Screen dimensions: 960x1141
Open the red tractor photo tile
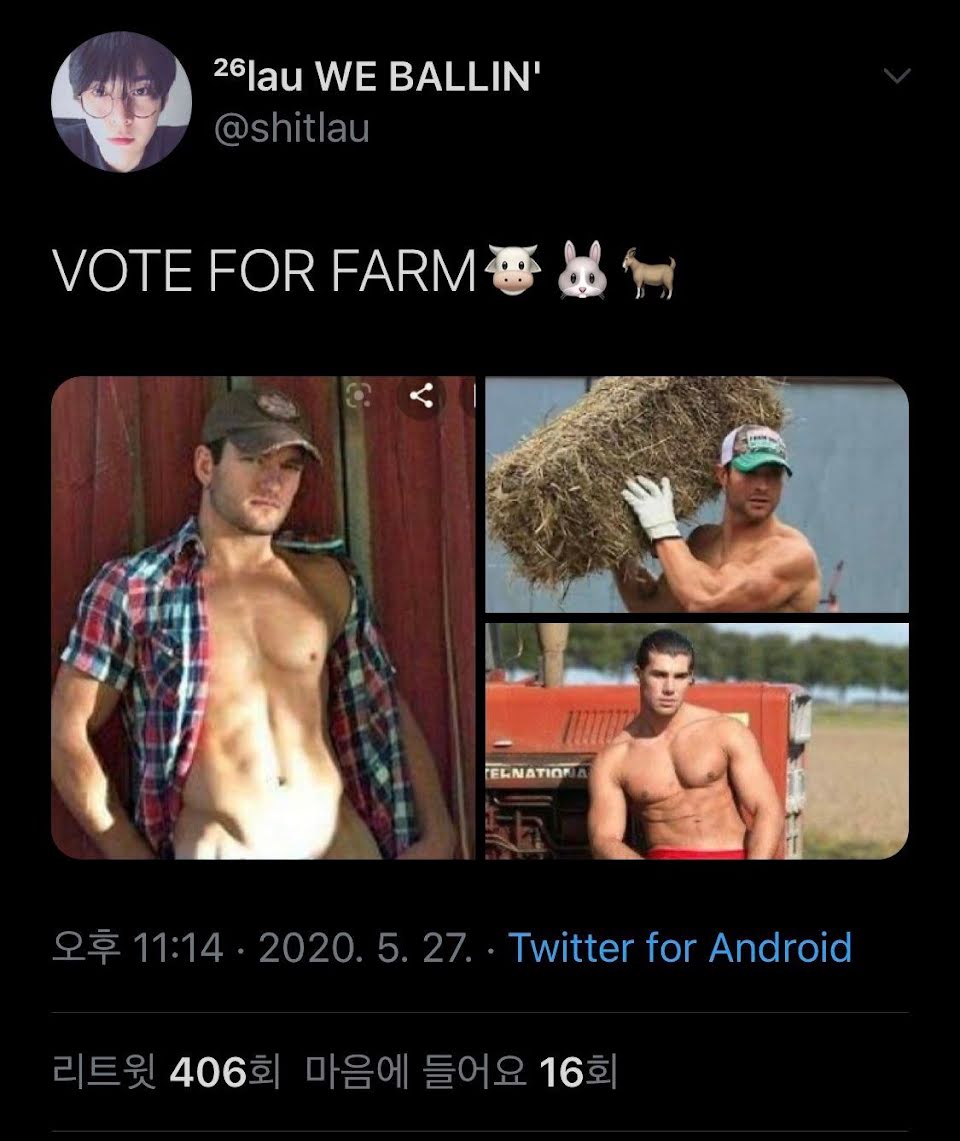697,740
